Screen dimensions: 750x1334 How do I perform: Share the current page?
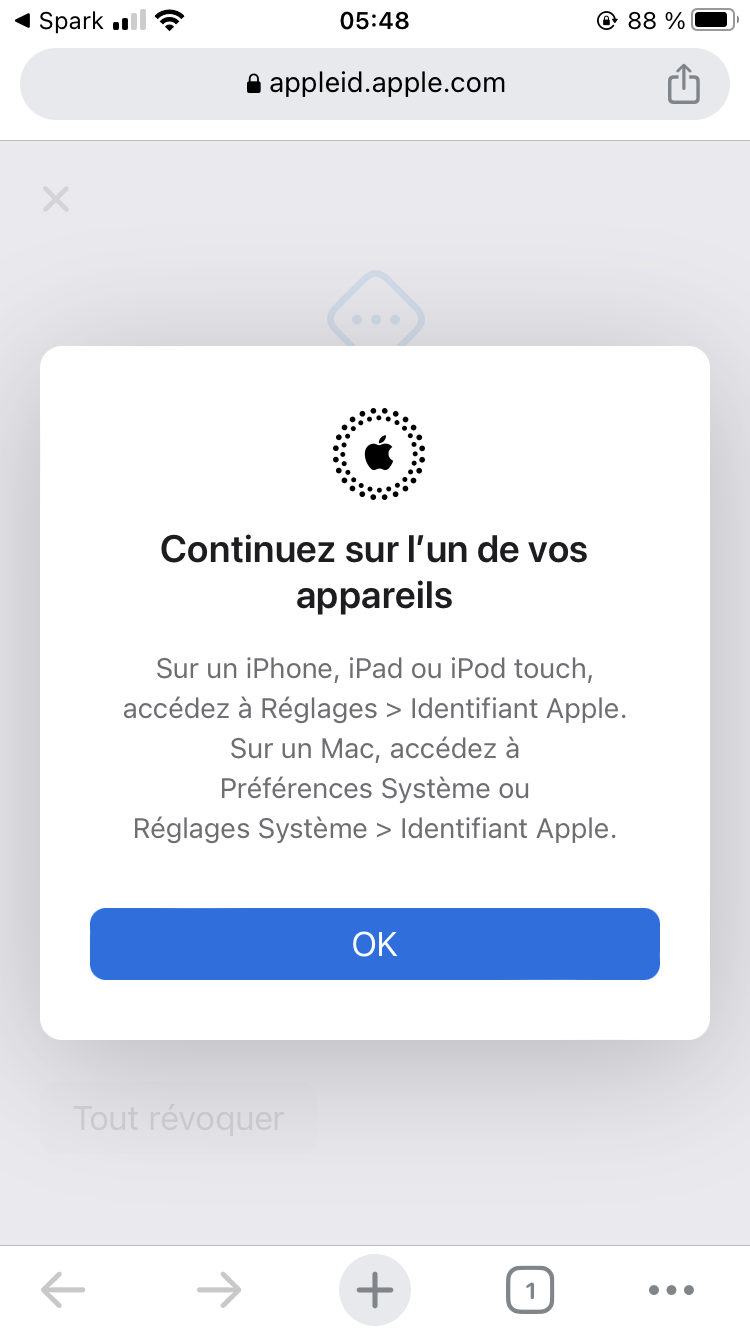point(683,84)
